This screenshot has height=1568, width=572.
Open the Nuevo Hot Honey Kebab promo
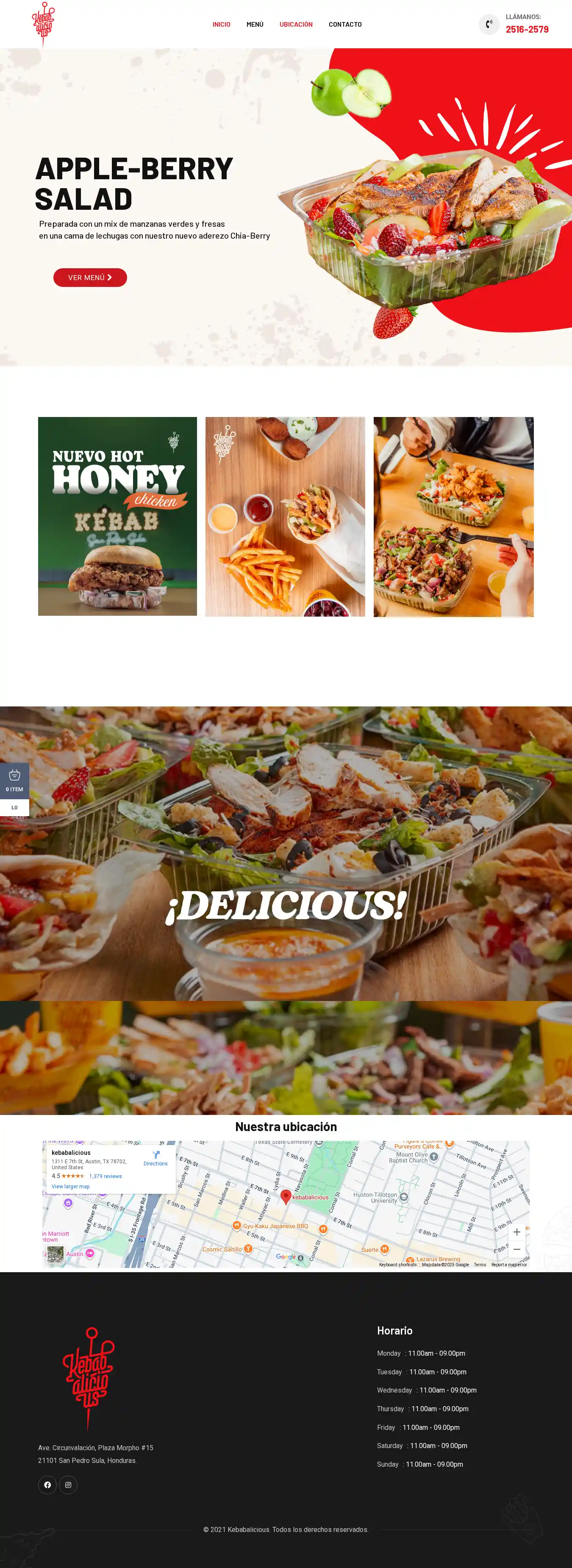pyautogui.click(x=117, y=516)
